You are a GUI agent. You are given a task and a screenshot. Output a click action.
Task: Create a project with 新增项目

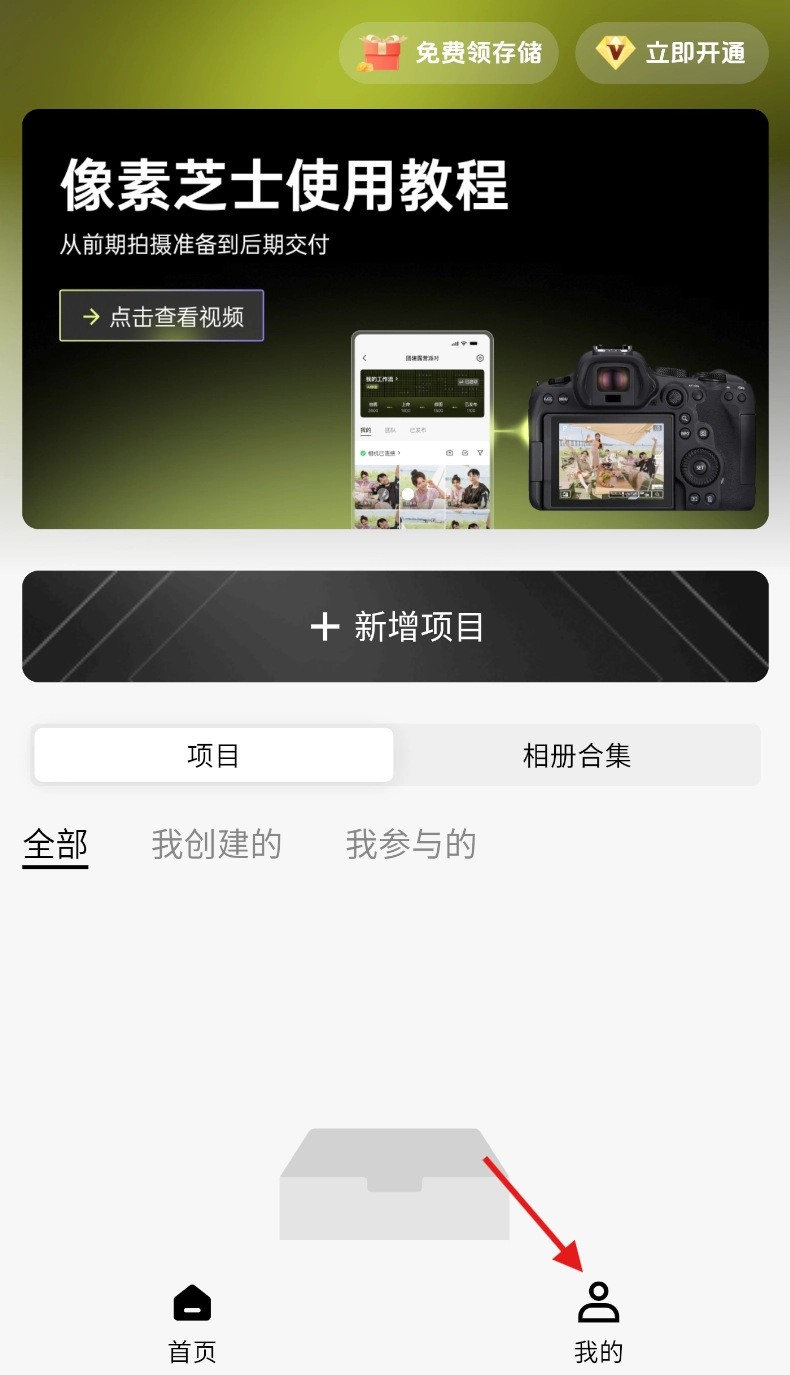[395, 627]
